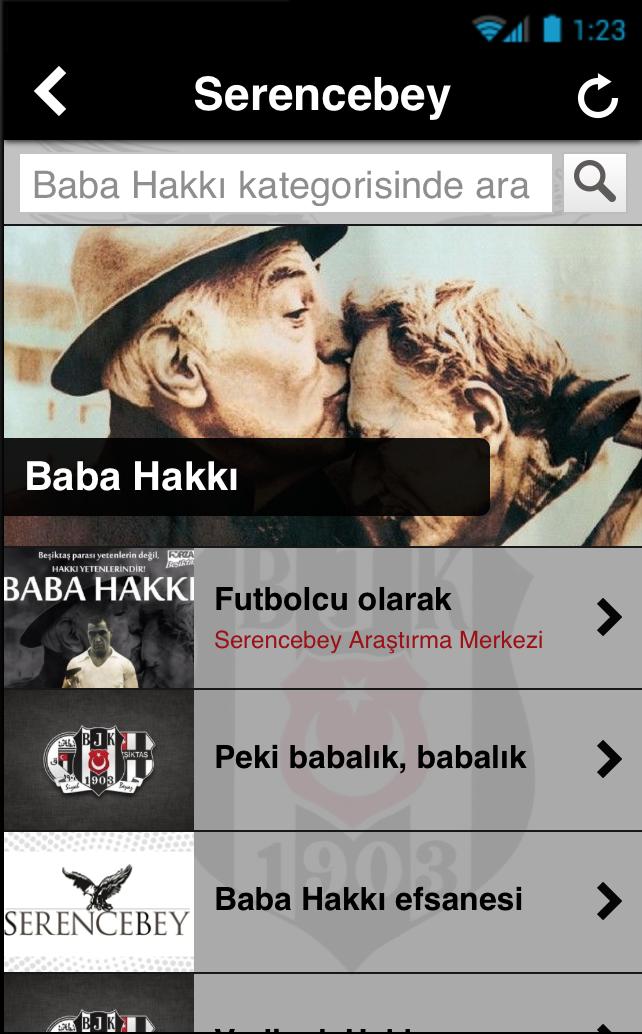Refresh the Serencebey page

click(597, 96)
